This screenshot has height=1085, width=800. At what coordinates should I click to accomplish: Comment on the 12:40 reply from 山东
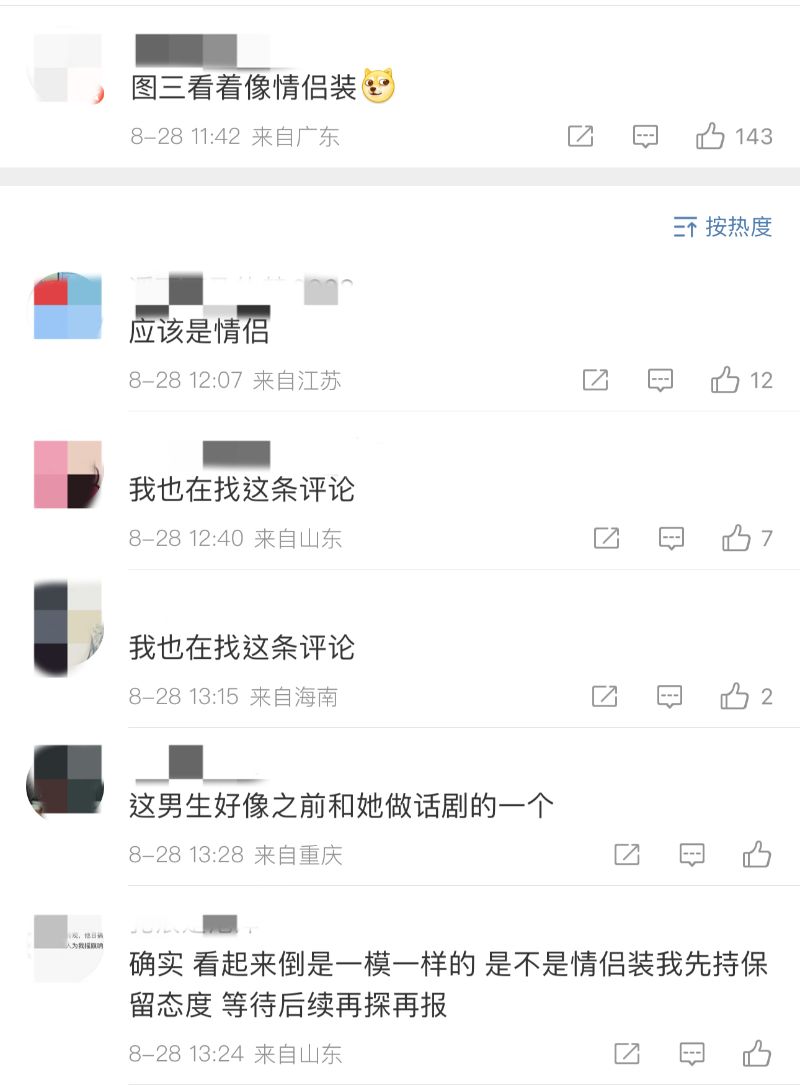(x=671, y=538)
